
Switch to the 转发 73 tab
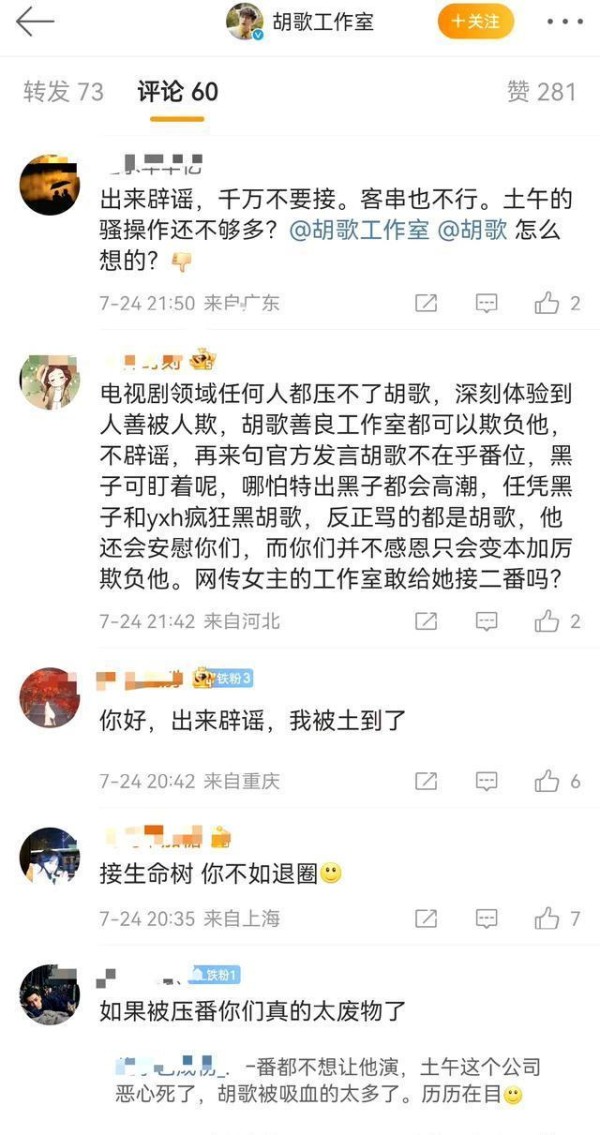point(63,92)
